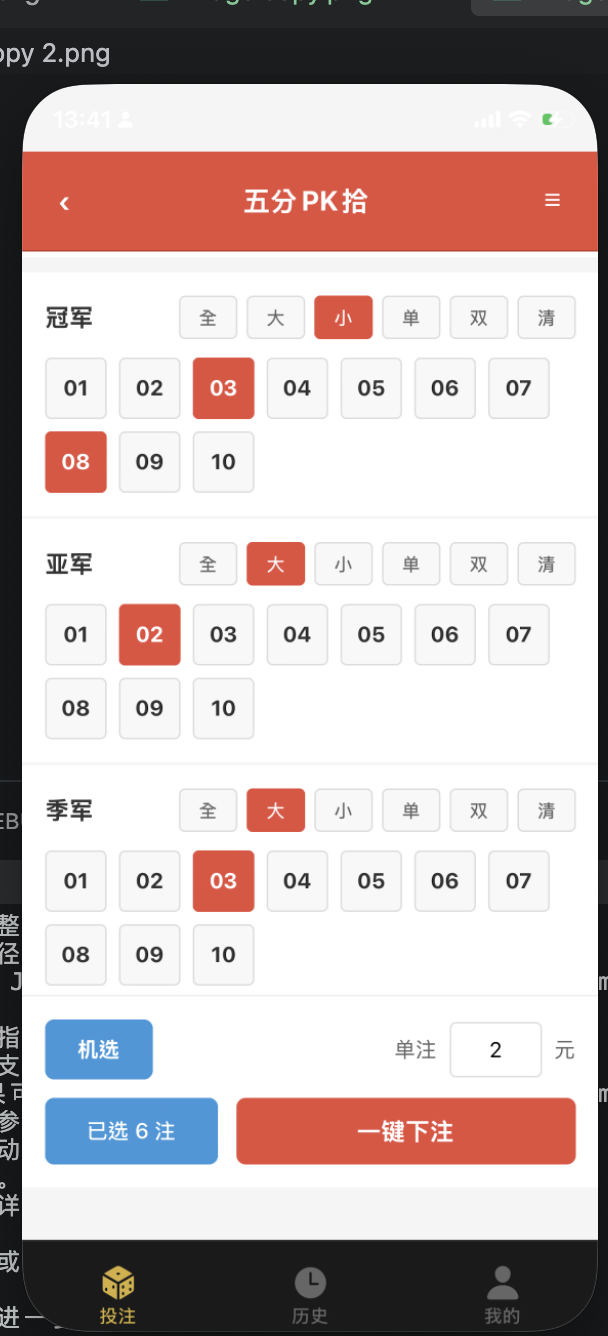
Task: Open the hamburger menu in the header
Action: point(552,201)
